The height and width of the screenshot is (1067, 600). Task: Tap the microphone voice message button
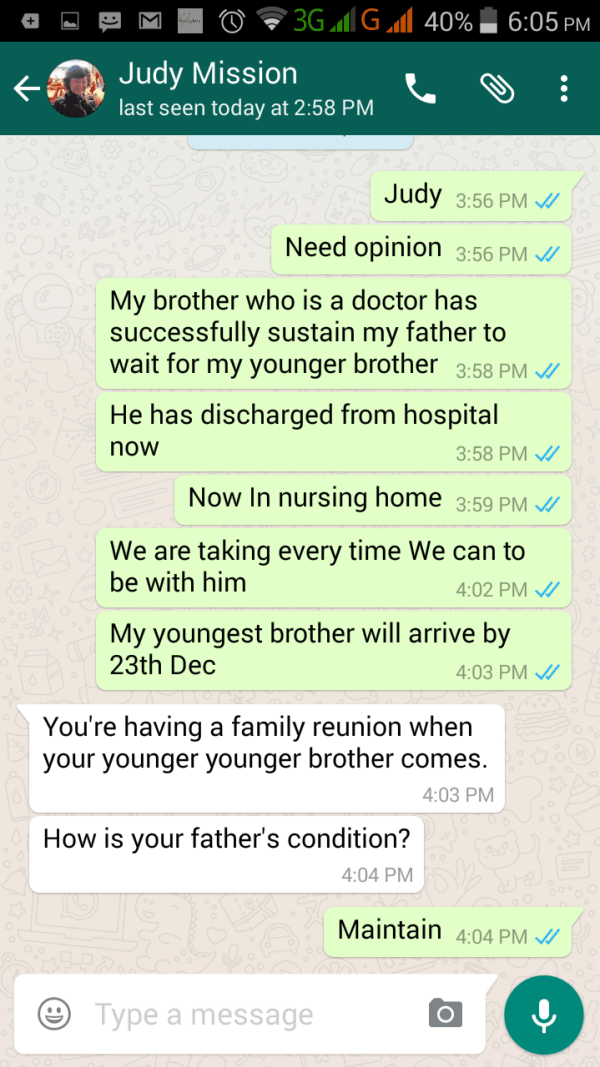544,1014
